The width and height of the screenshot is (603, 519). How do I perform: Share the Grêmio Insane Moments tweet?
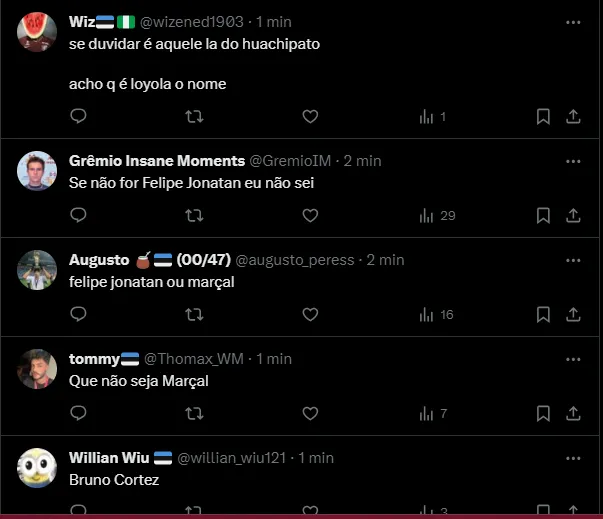tap(573, 215)
